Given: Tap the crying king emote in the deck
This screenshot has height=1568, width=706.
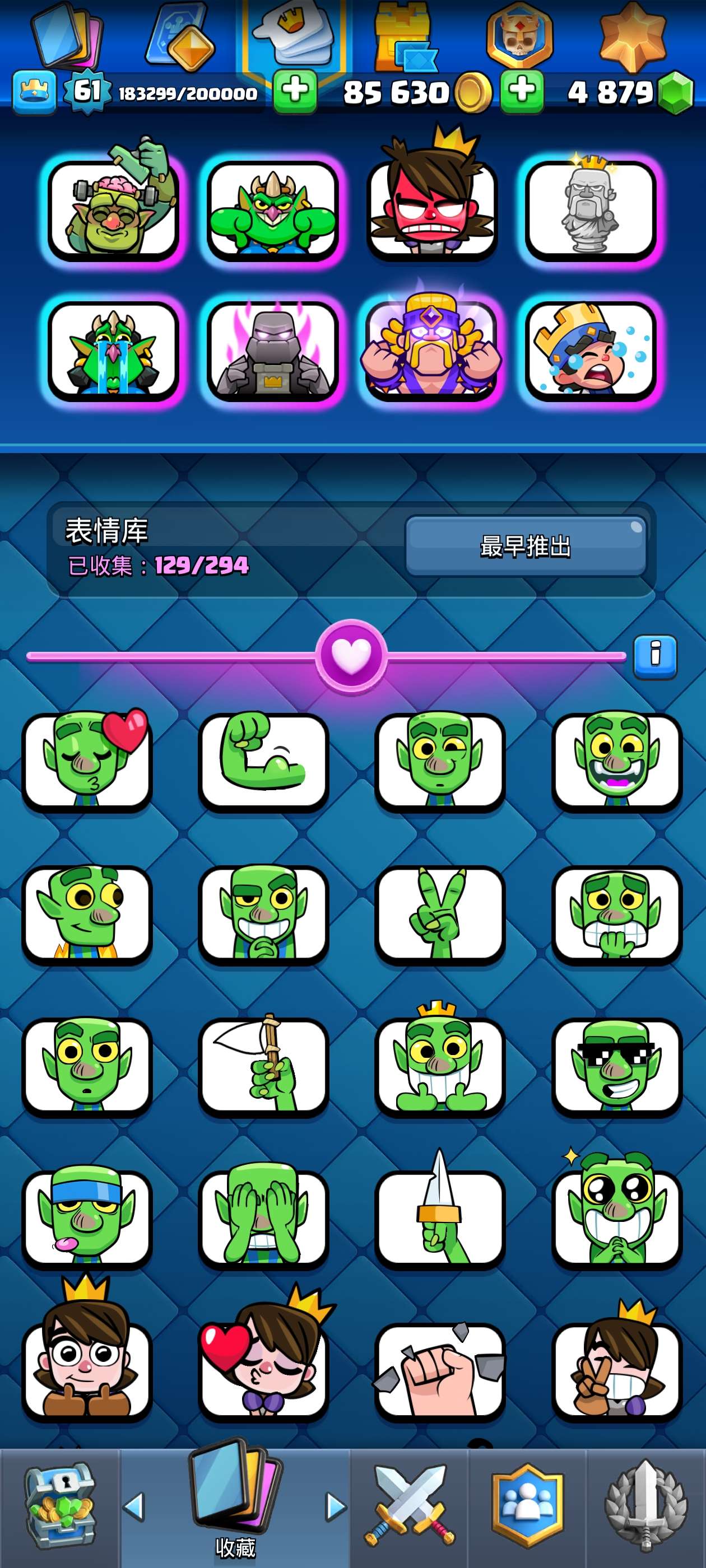Looking at the screenshot, I should tap(589, 350).
